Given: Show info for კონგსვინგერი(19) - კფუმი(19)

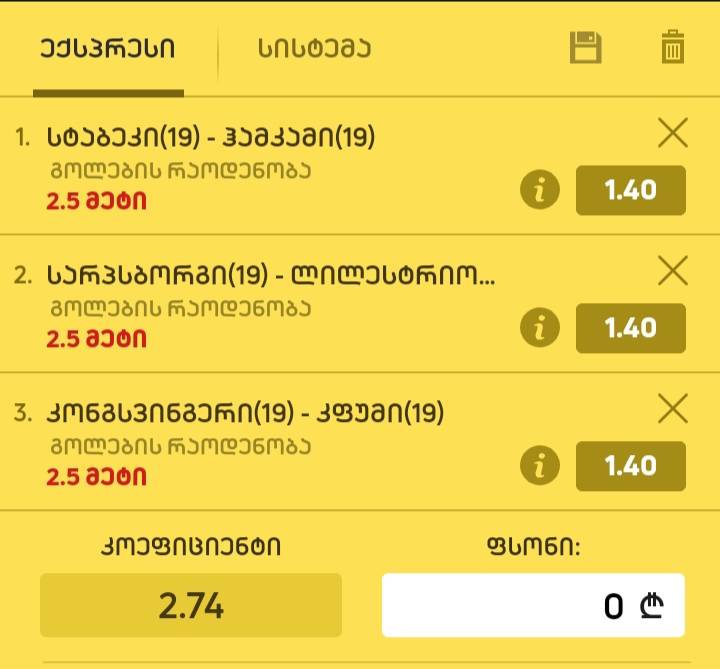Looking at the screenshot, I should [x=541, y=466].
